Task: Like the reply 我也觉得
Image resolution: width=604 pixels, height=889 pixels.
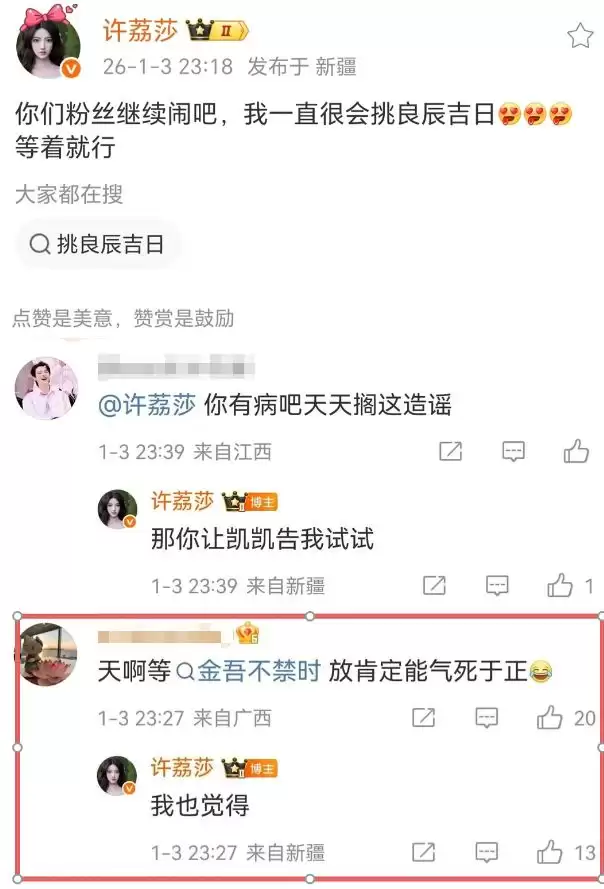Action: point(550,852)
